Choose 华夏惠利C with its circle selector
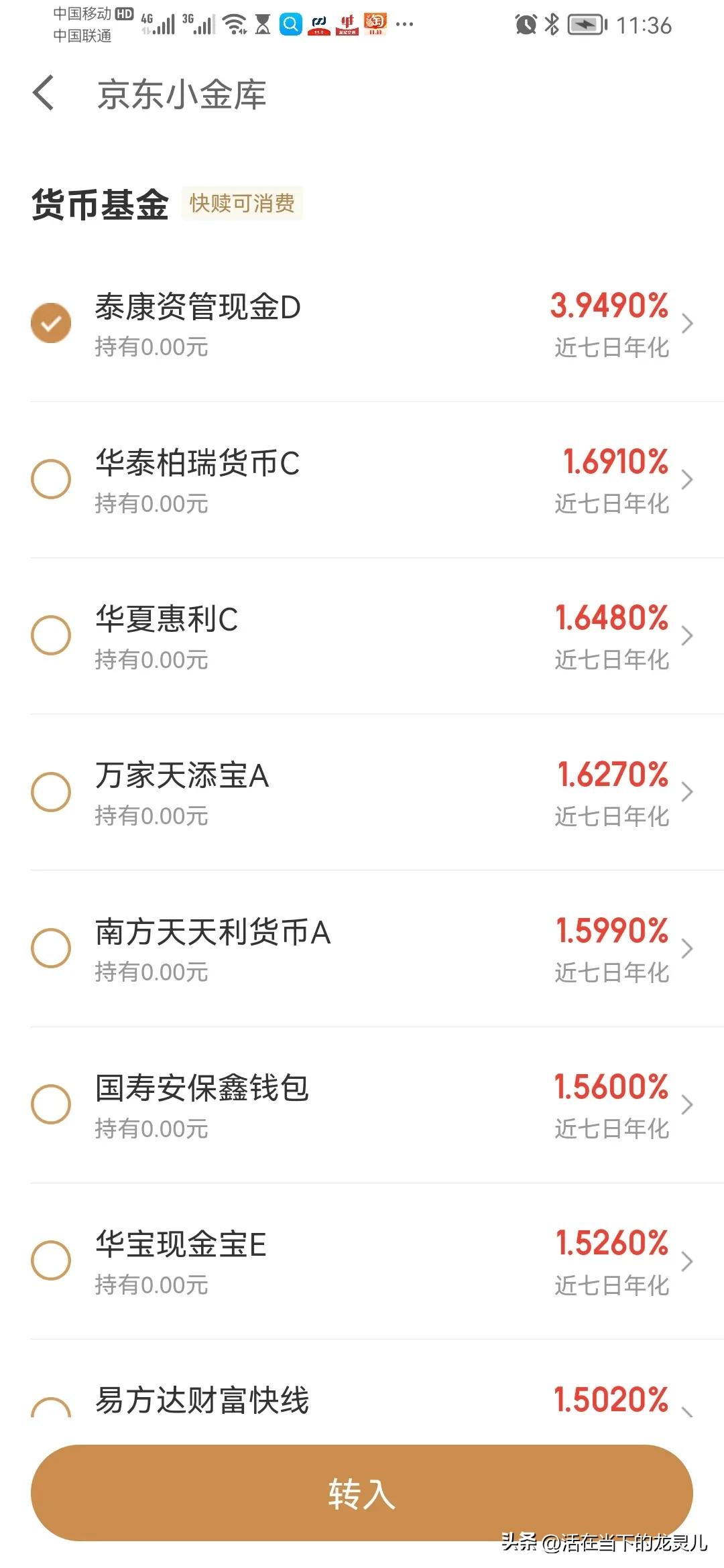This screenshot has height=1568, width=724. click(52, 635)
